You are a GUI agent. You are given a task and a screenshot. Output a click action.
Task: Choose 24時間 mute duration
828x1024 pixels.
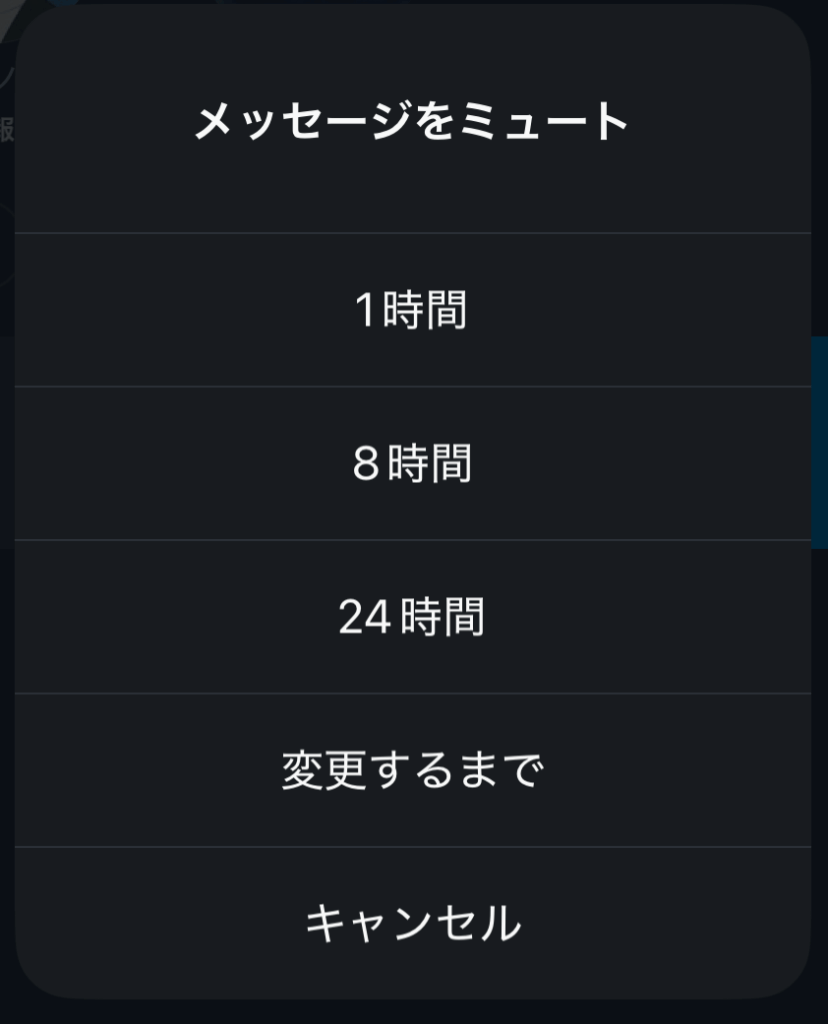(412, 618)
